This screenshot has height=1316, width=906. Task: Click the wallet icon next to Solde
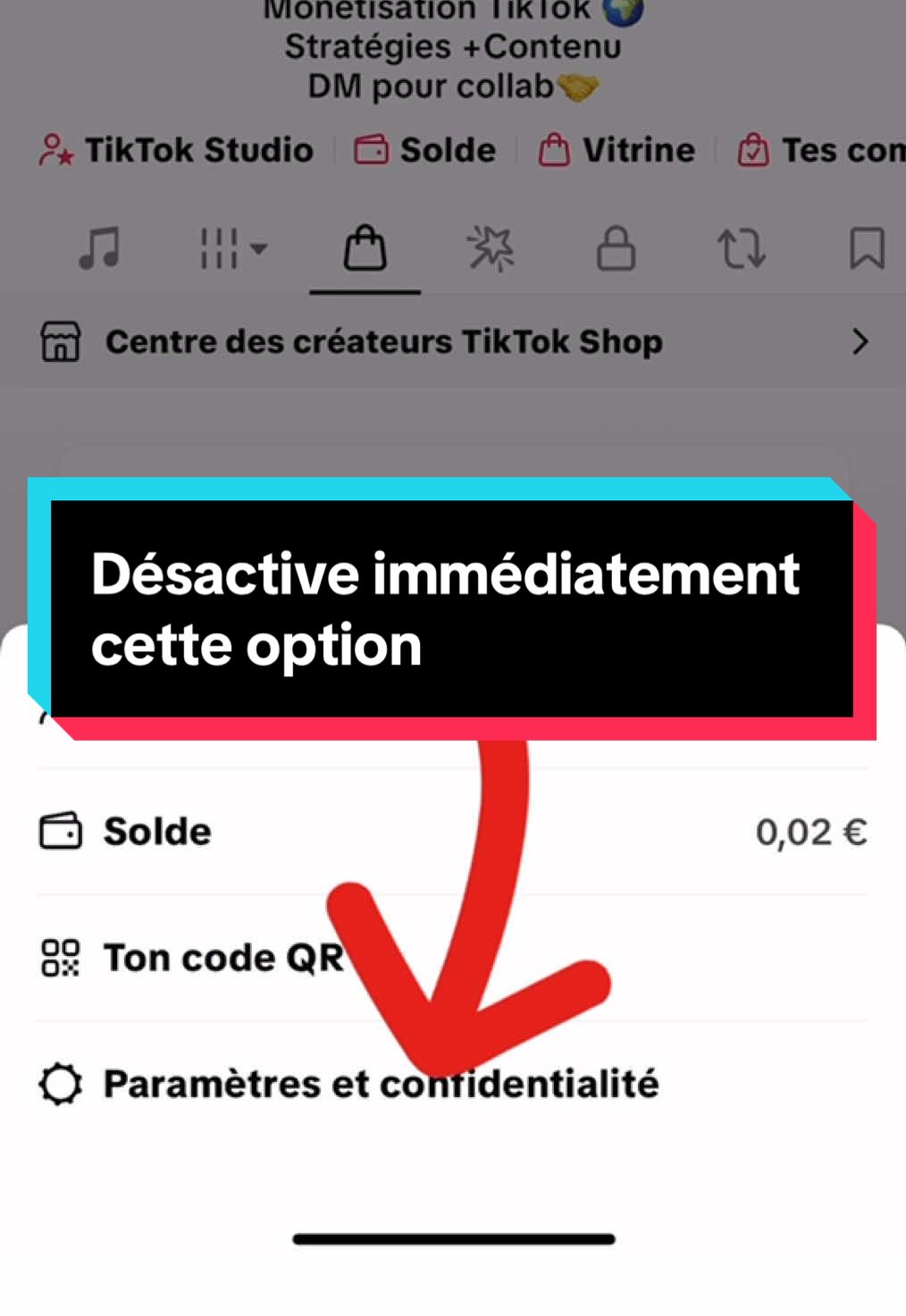pyautogui.click(x=59, y=830)
